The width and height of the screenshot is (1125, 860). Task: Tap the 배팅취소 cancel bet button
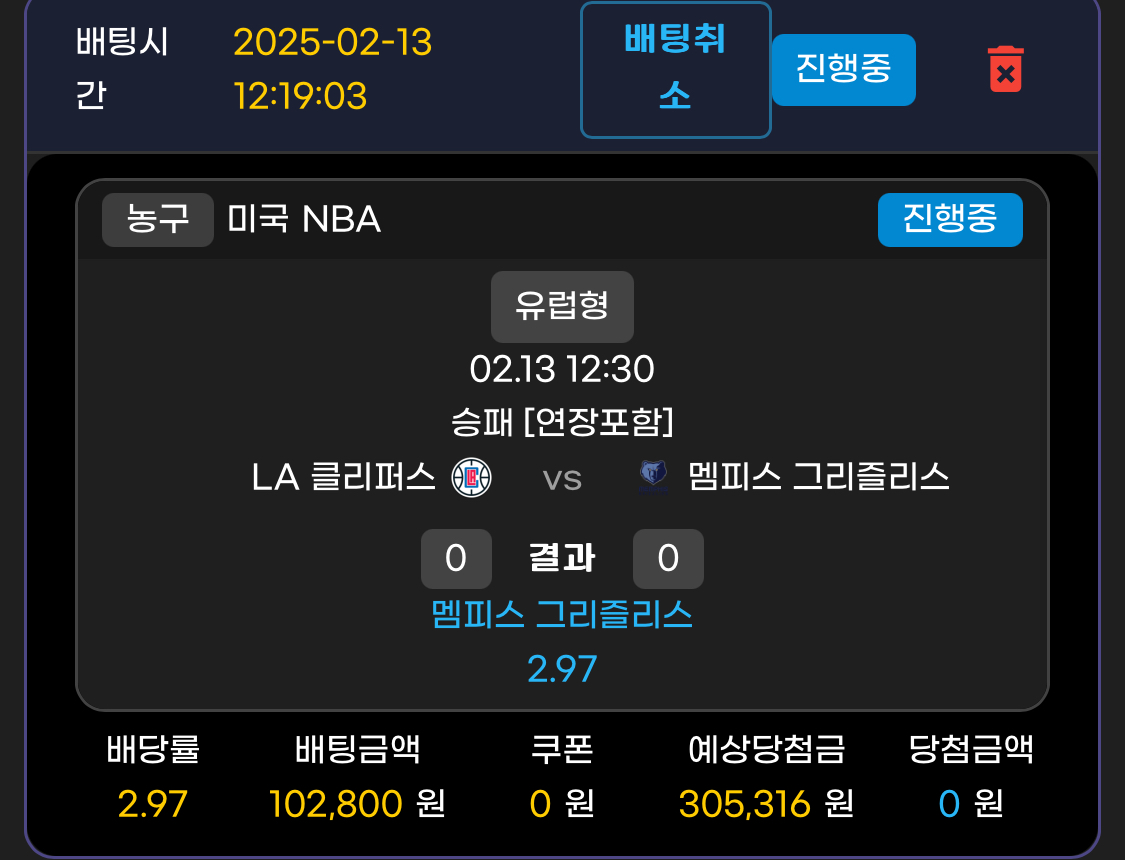point(676,69)
